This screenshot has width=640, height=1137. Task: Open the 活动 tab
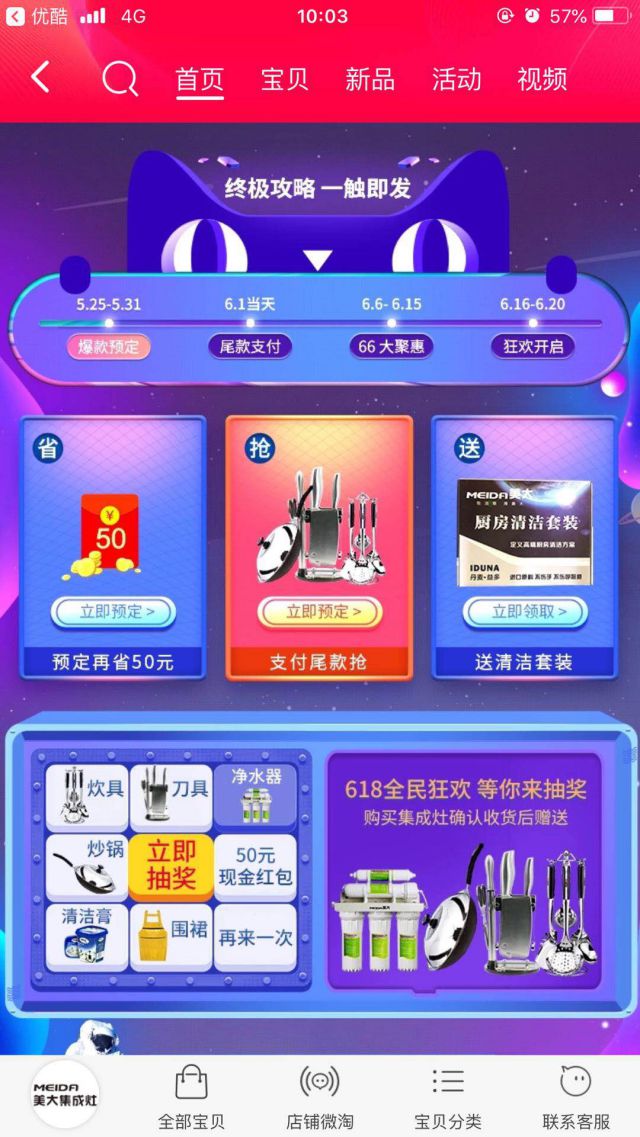pos(456,79)
